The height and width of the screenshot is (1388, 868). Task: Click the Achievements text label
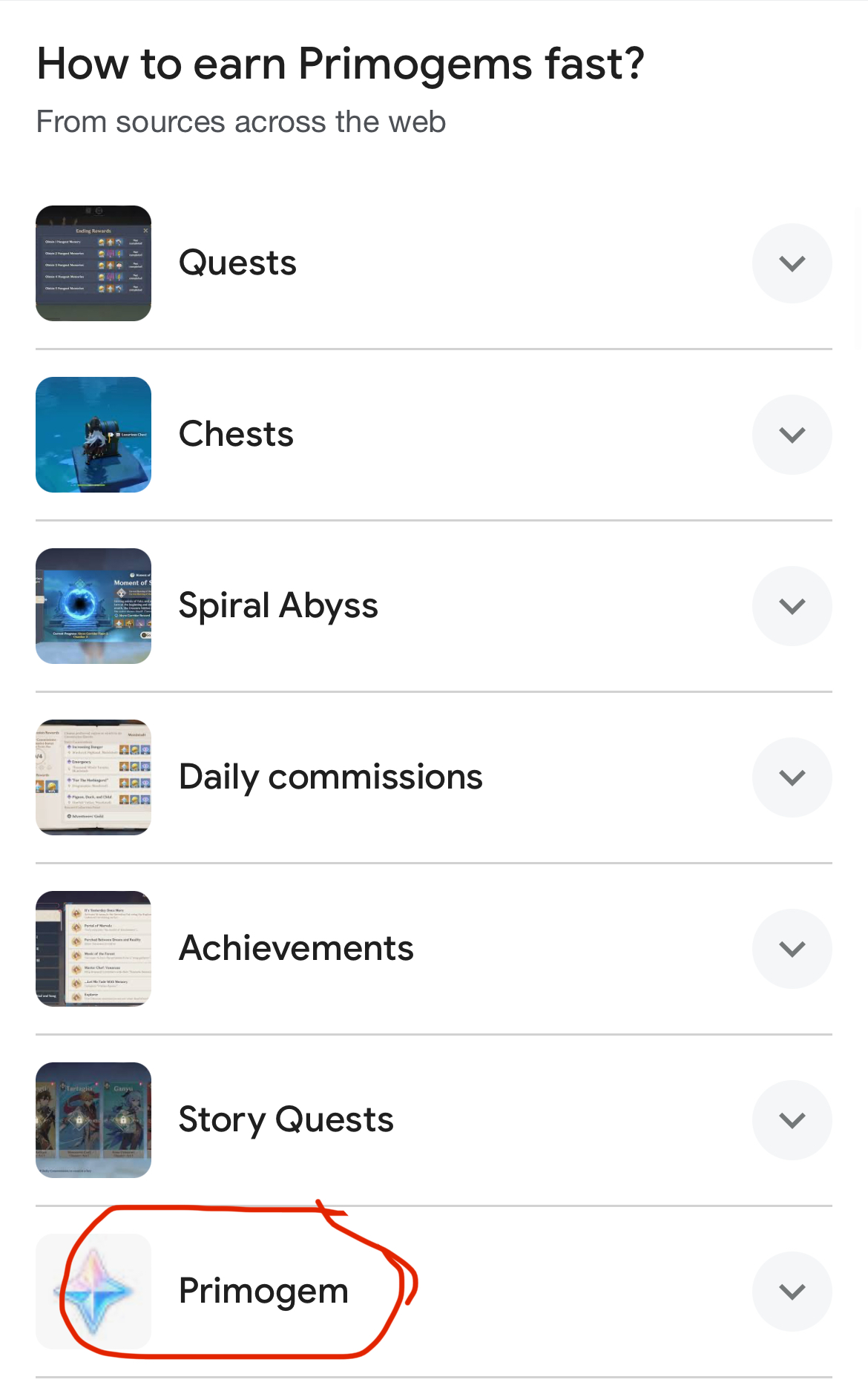(x=295, y=948)
